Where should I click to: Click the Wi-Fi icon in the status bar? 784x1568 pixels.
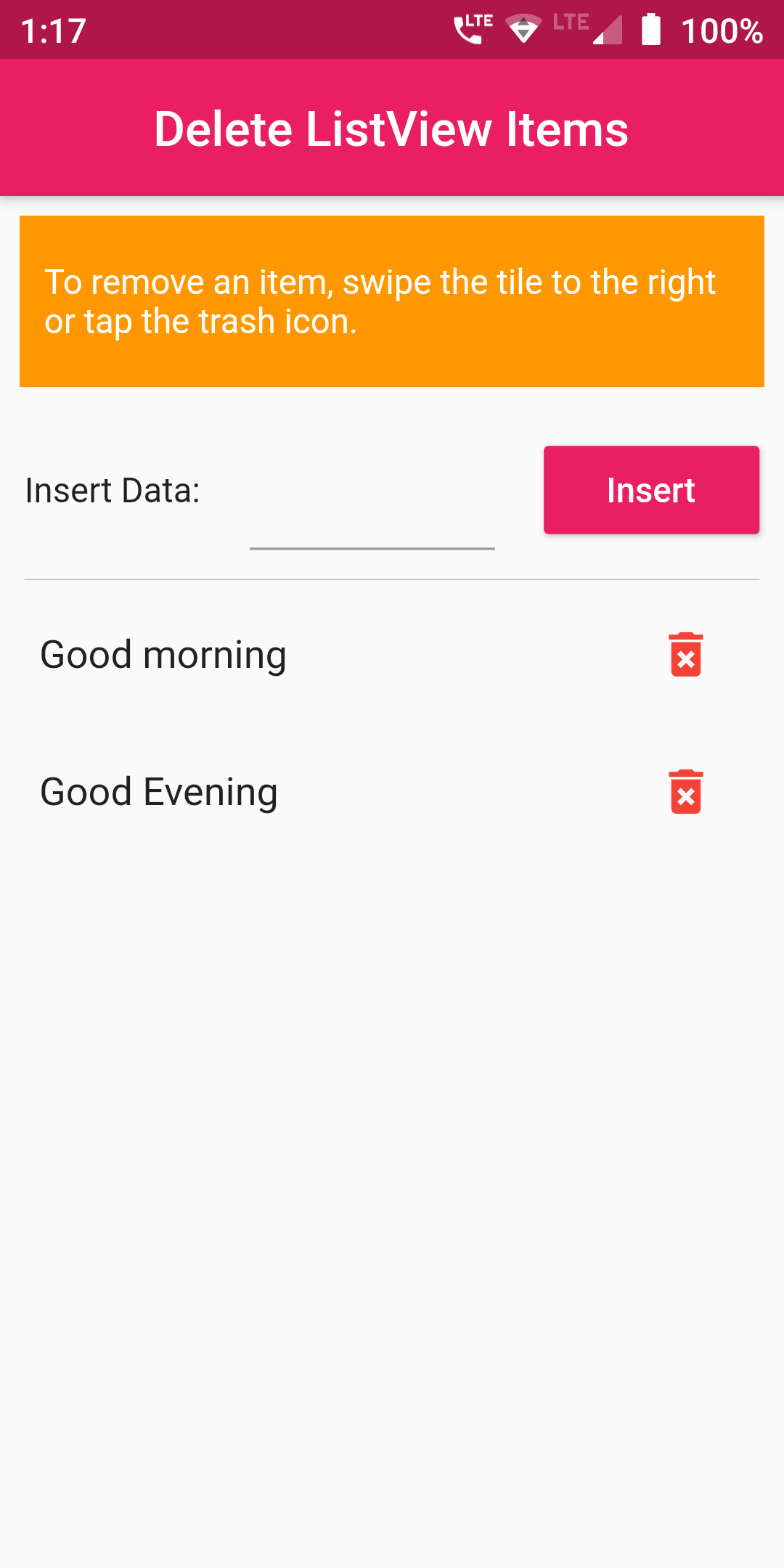(x=524, y=29)
